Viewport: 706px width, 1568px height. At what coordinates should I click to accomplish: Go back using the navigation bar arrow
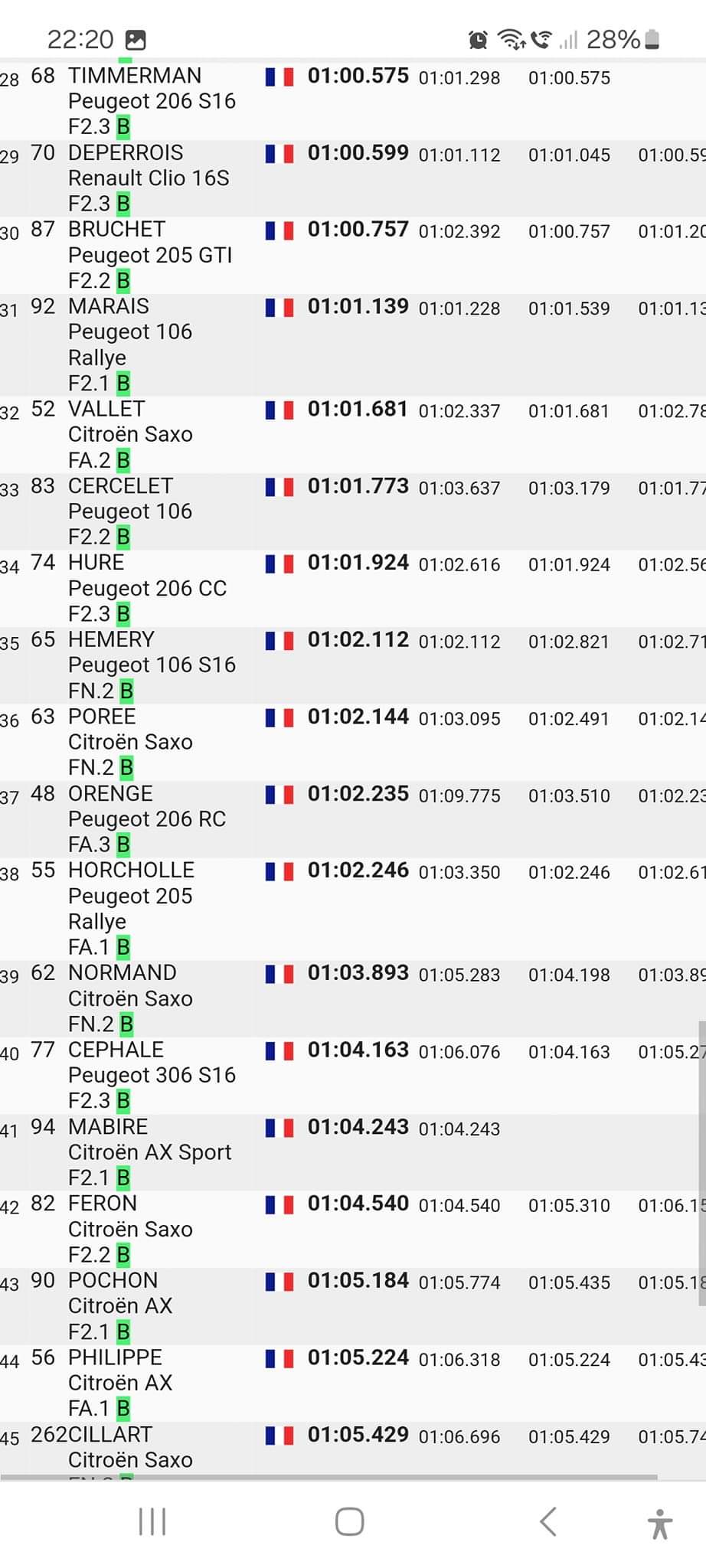pyautogui.click(x=547, y=1521)
